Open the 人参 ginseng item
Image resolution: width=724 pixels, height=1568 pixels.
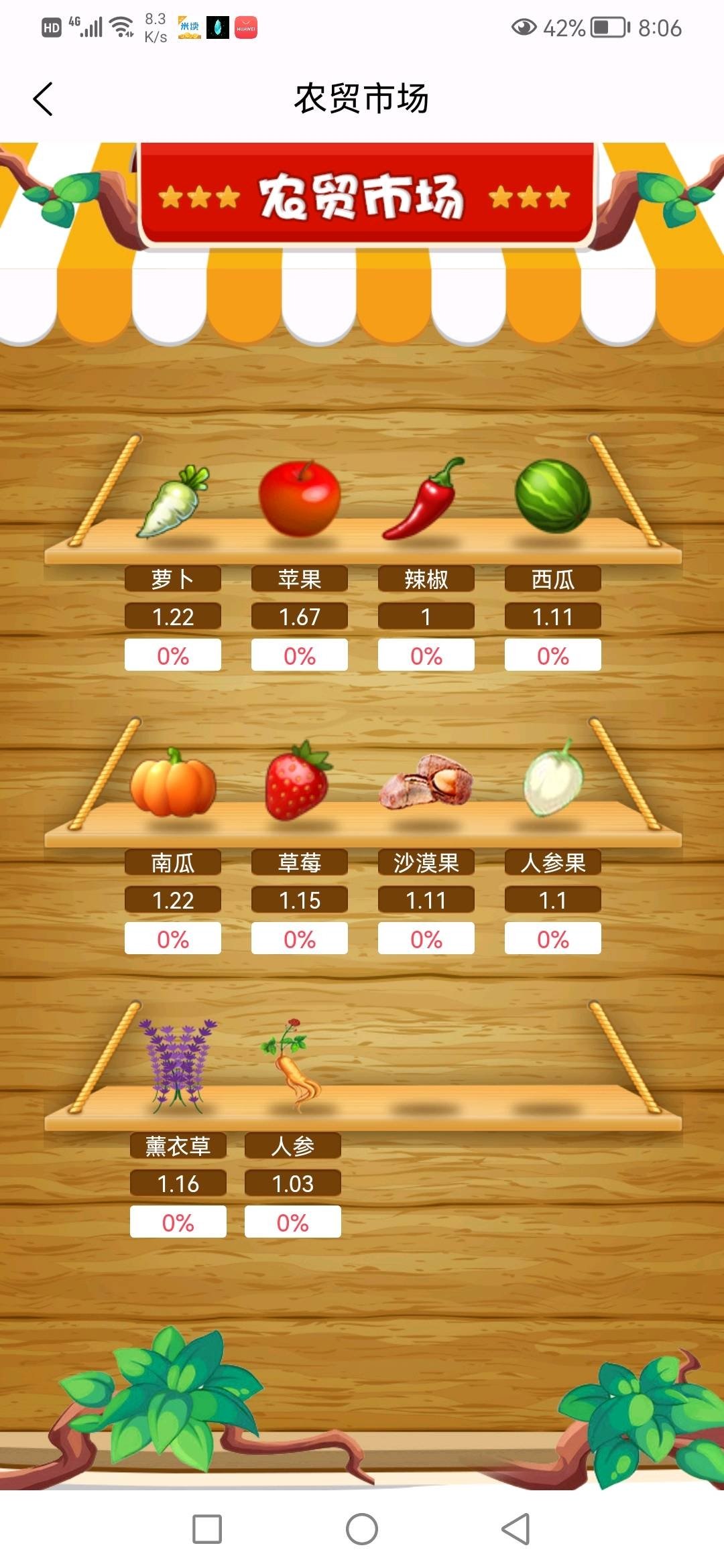(x=293, y=1065)
